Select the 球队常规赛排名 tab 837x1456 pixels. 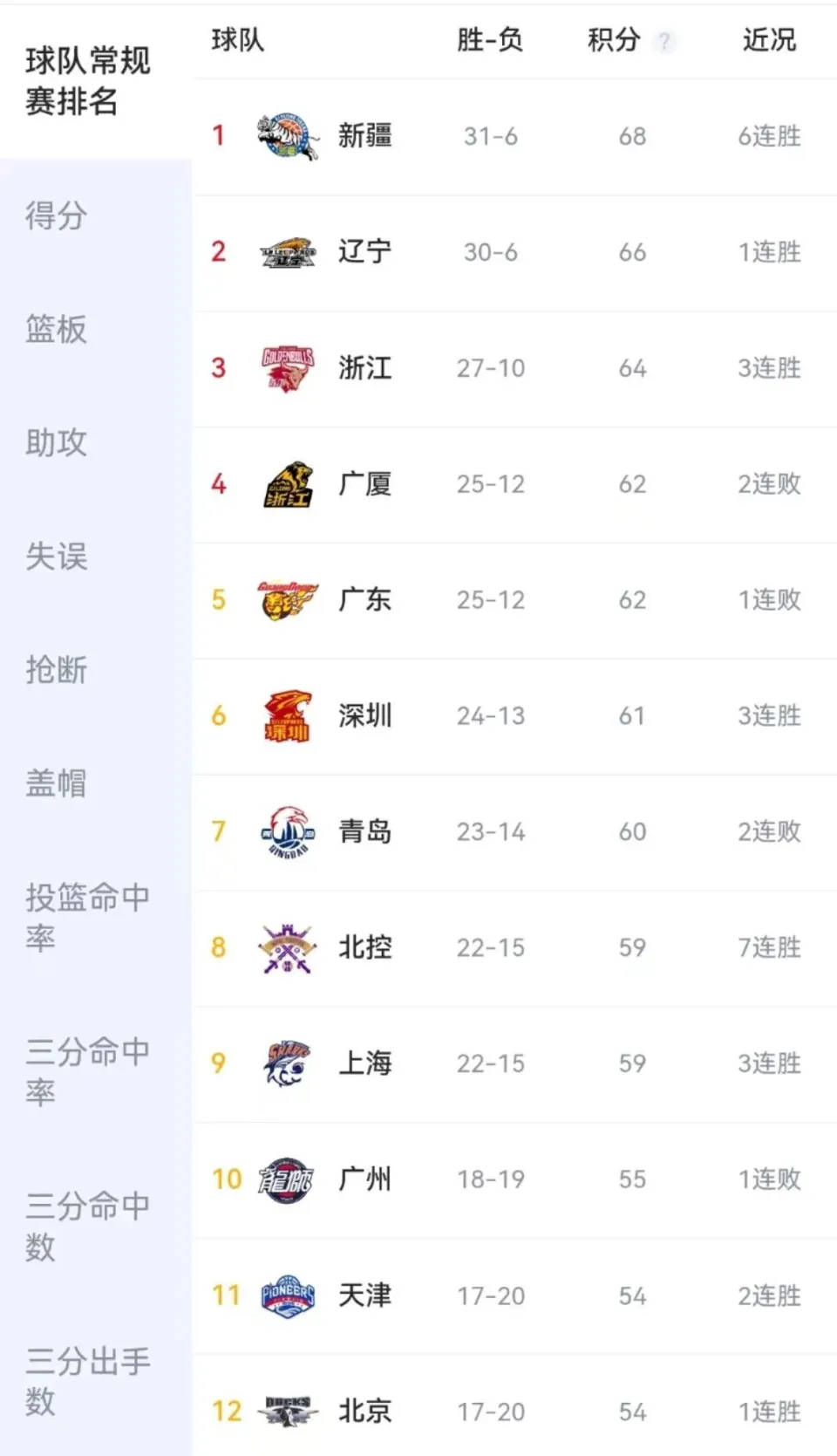coord(87,81)
